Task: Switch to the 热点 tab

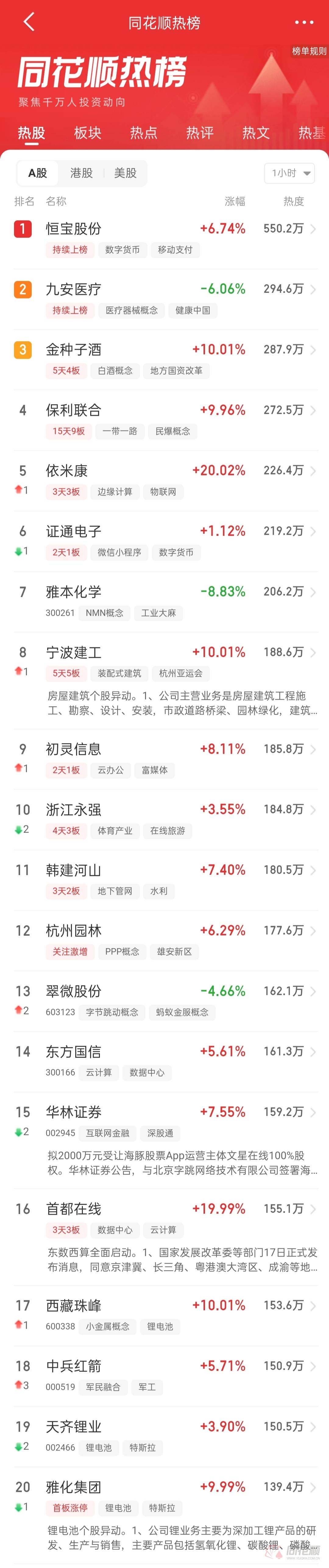Action: click(144, 133)
